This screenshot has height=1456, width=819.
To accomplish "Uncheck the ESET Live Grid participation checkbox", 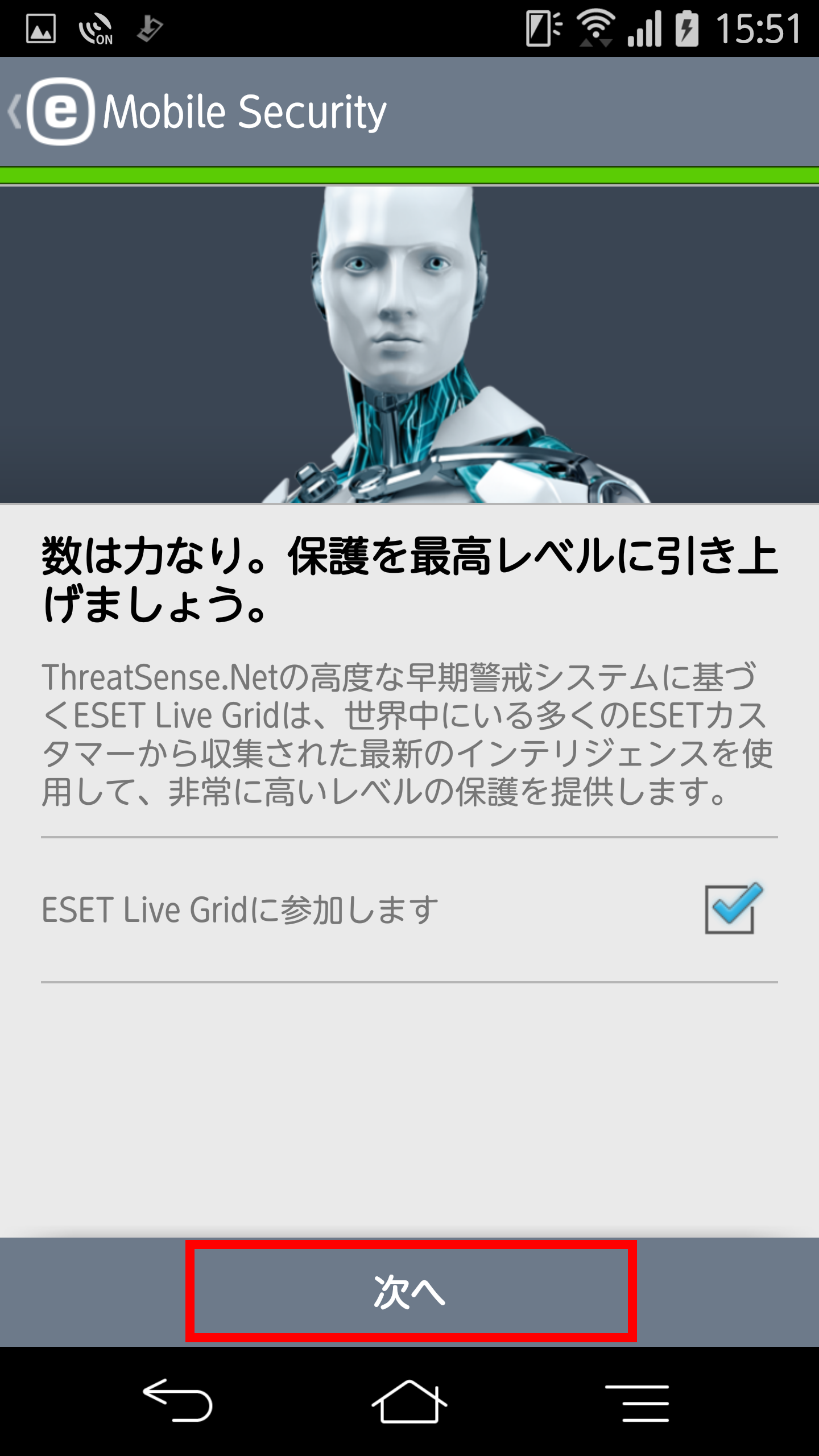I will tap(731, 909).
